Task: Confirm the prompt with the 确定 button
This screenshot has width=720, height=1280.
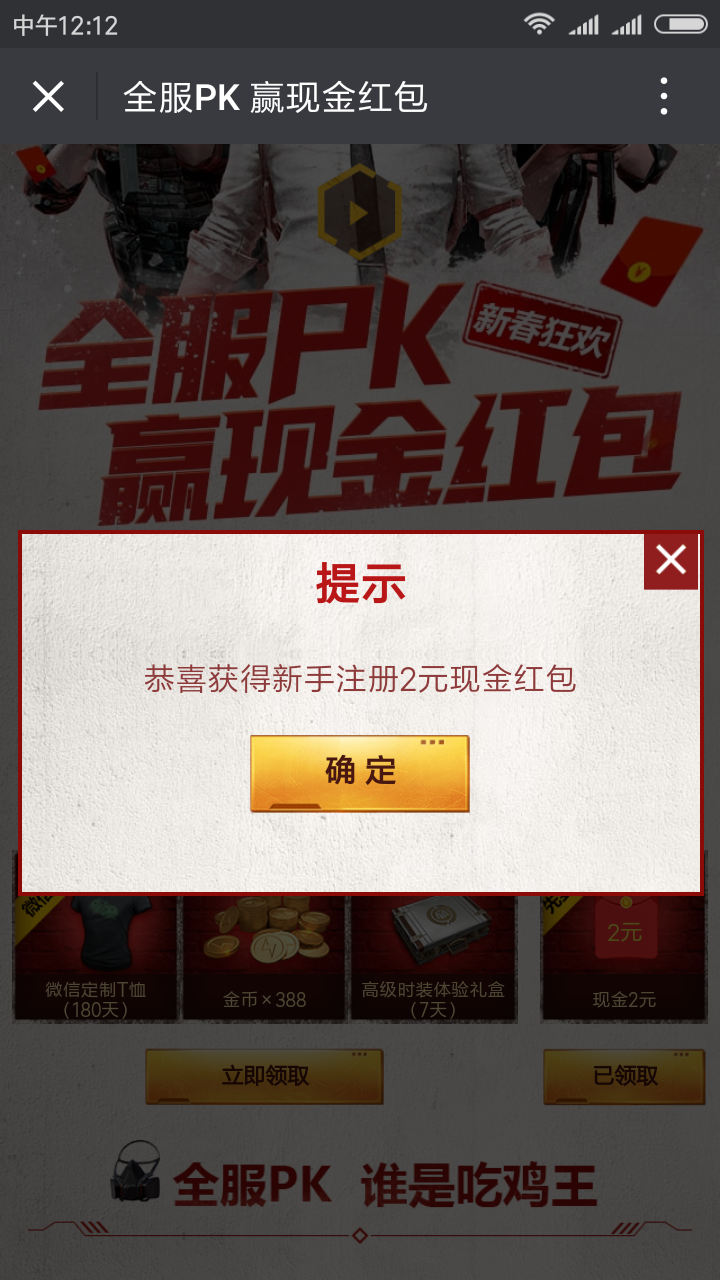Action: pos(359,773)
